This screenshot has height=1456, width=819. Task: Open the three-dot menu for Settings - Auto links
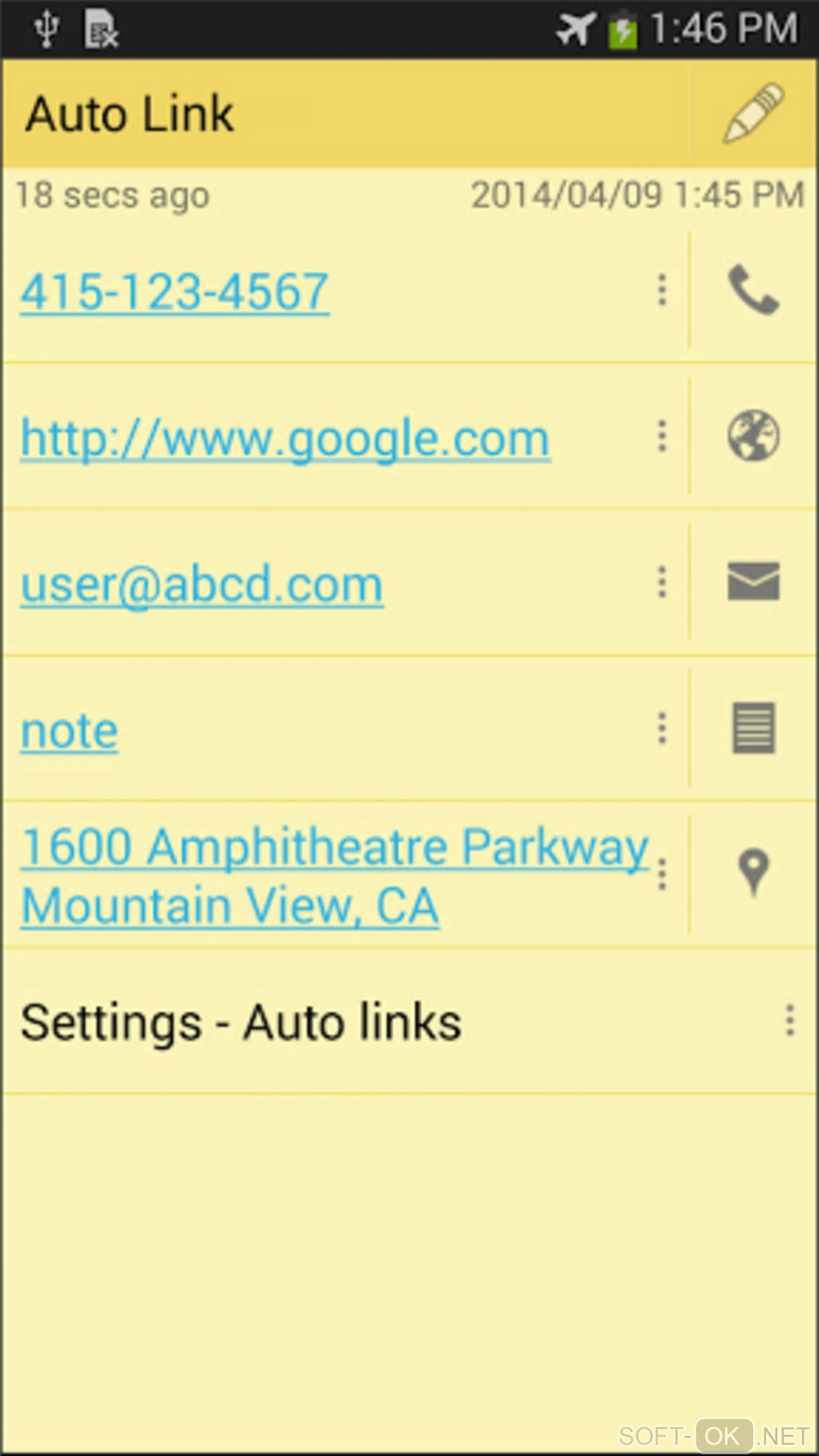(x=790, y=1021)
